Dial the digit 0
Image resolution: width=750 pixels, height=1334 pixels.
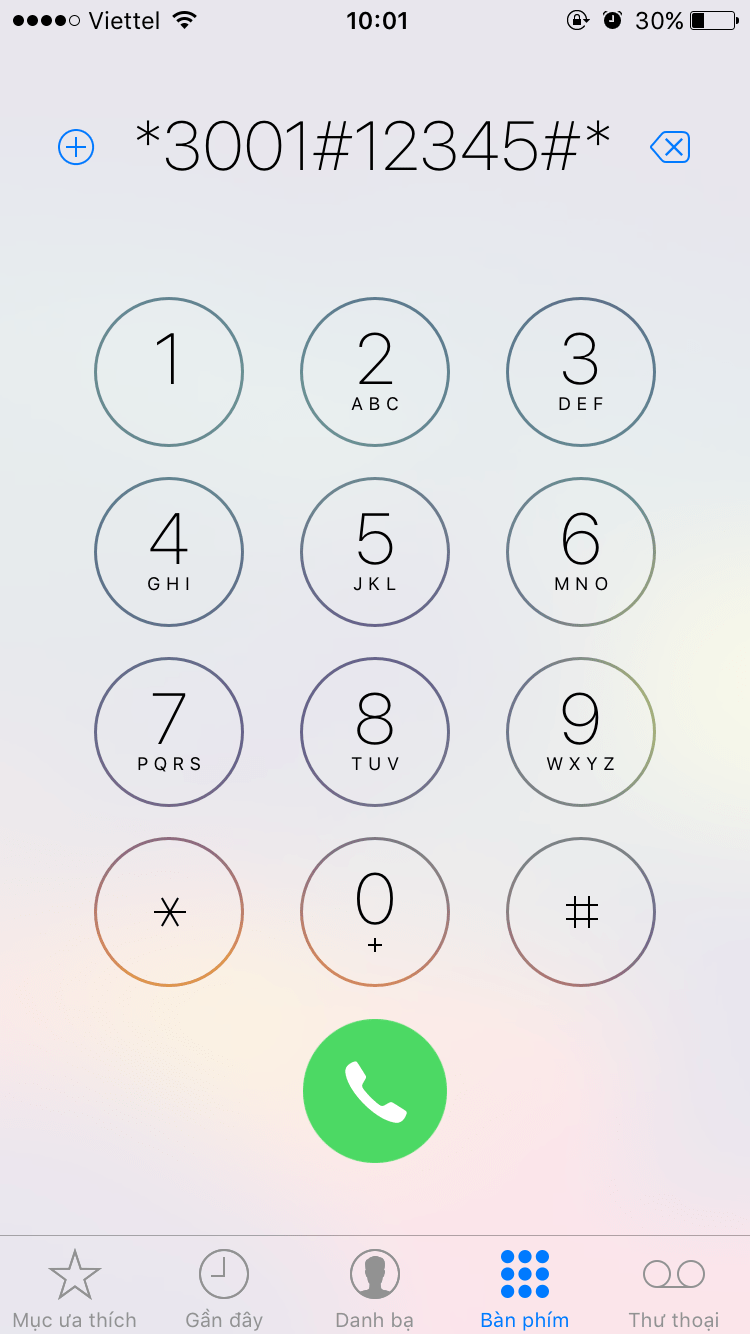pyautogui.click(x=375, y=912)
